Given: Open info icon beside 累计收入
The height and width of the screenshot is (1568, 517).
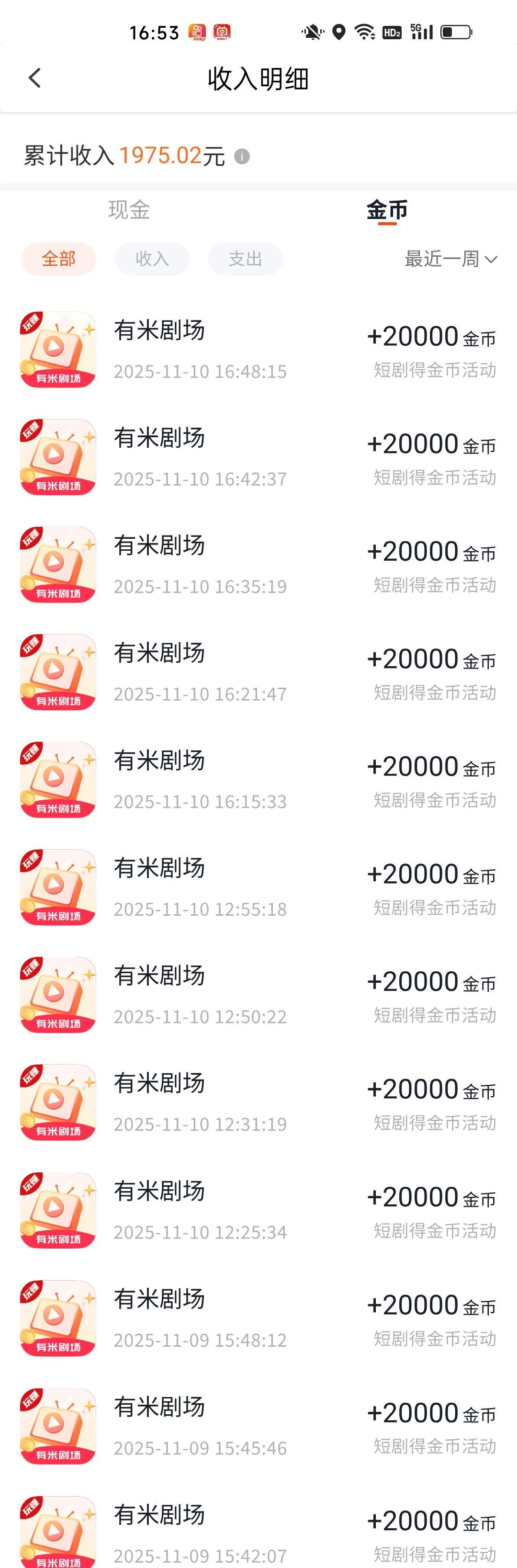Looking at the screenshot, I should pos(242,157).
